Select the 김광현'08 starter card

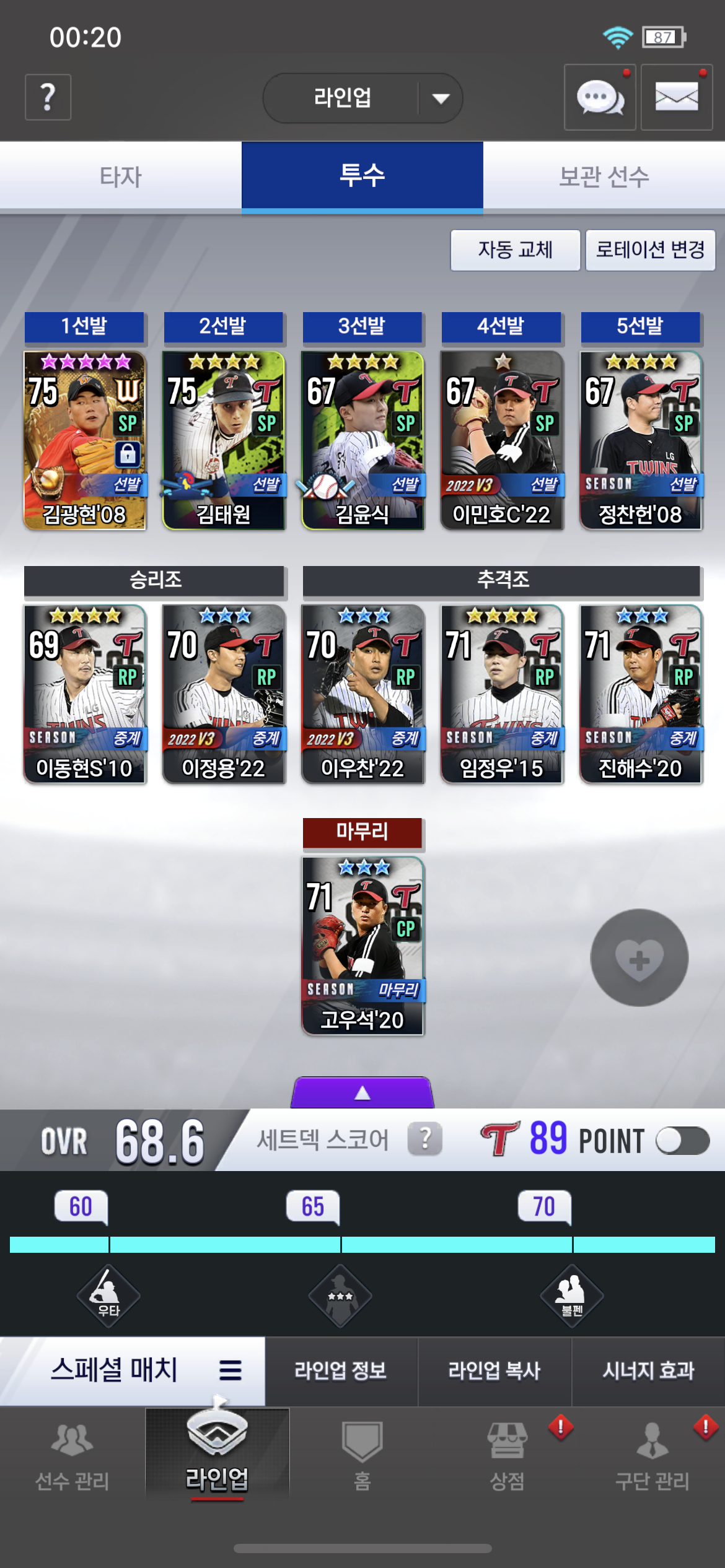point(84,440)
